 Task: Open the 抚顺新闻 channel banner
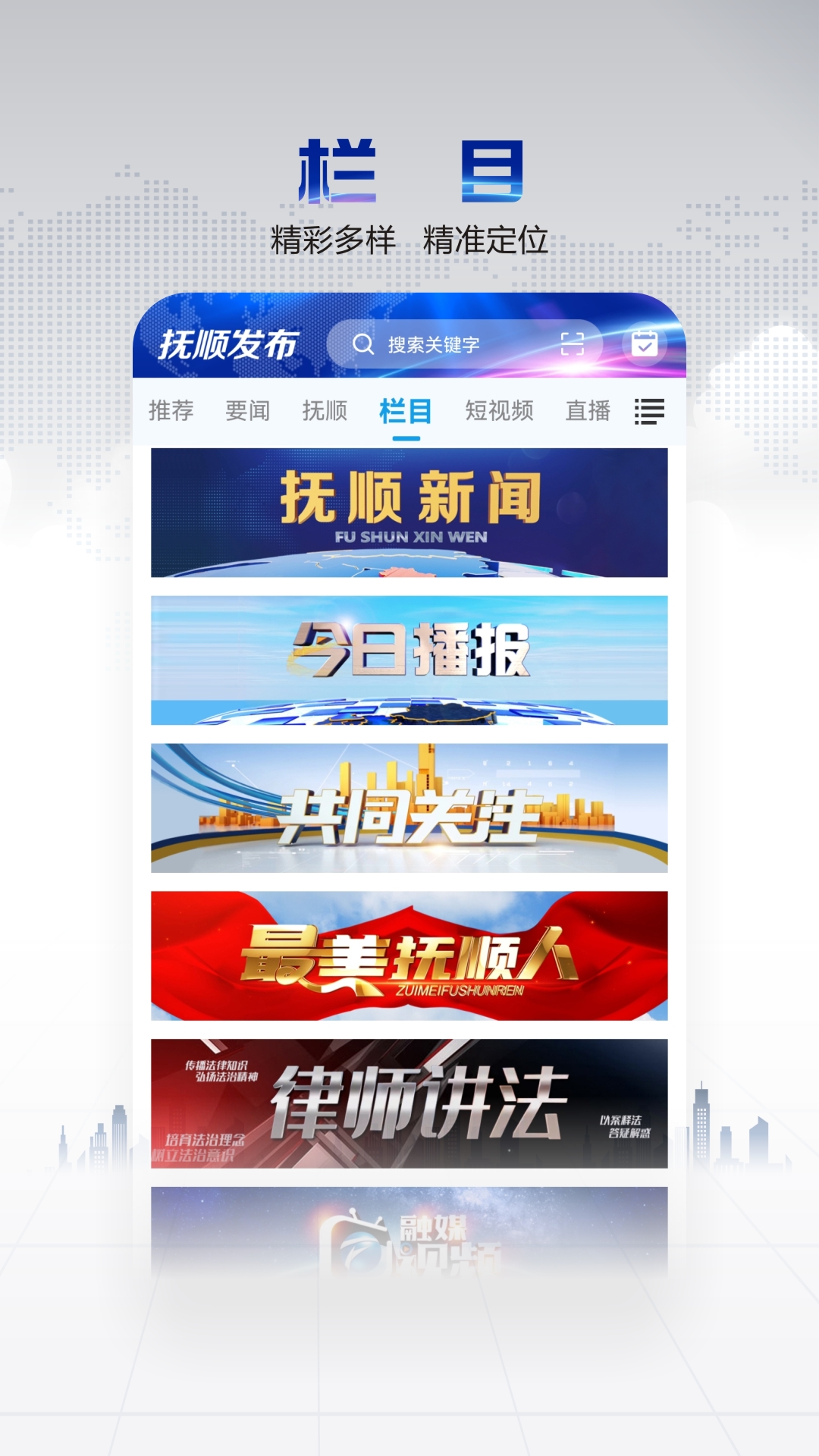click(409, 513)
